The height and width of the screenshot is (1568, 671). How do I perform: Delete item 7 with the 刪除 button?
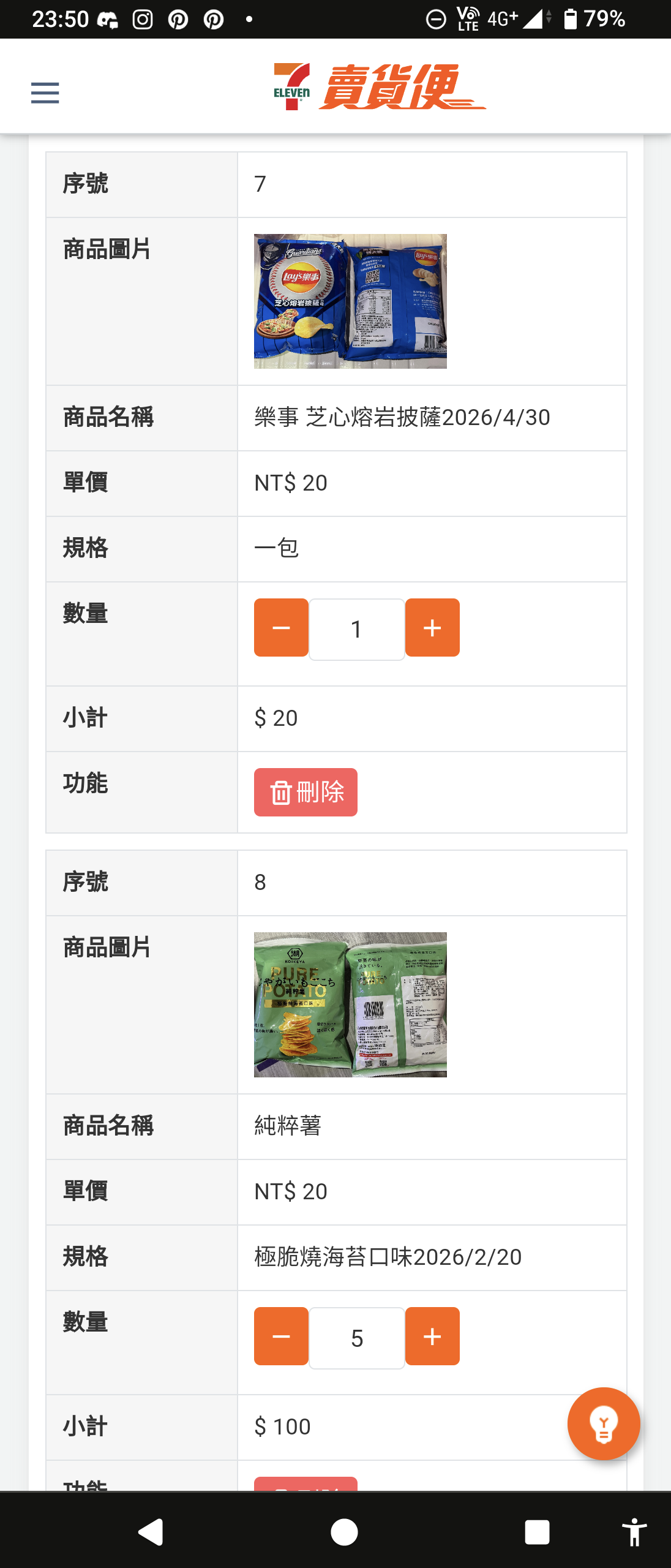click(x=306, y=792)
